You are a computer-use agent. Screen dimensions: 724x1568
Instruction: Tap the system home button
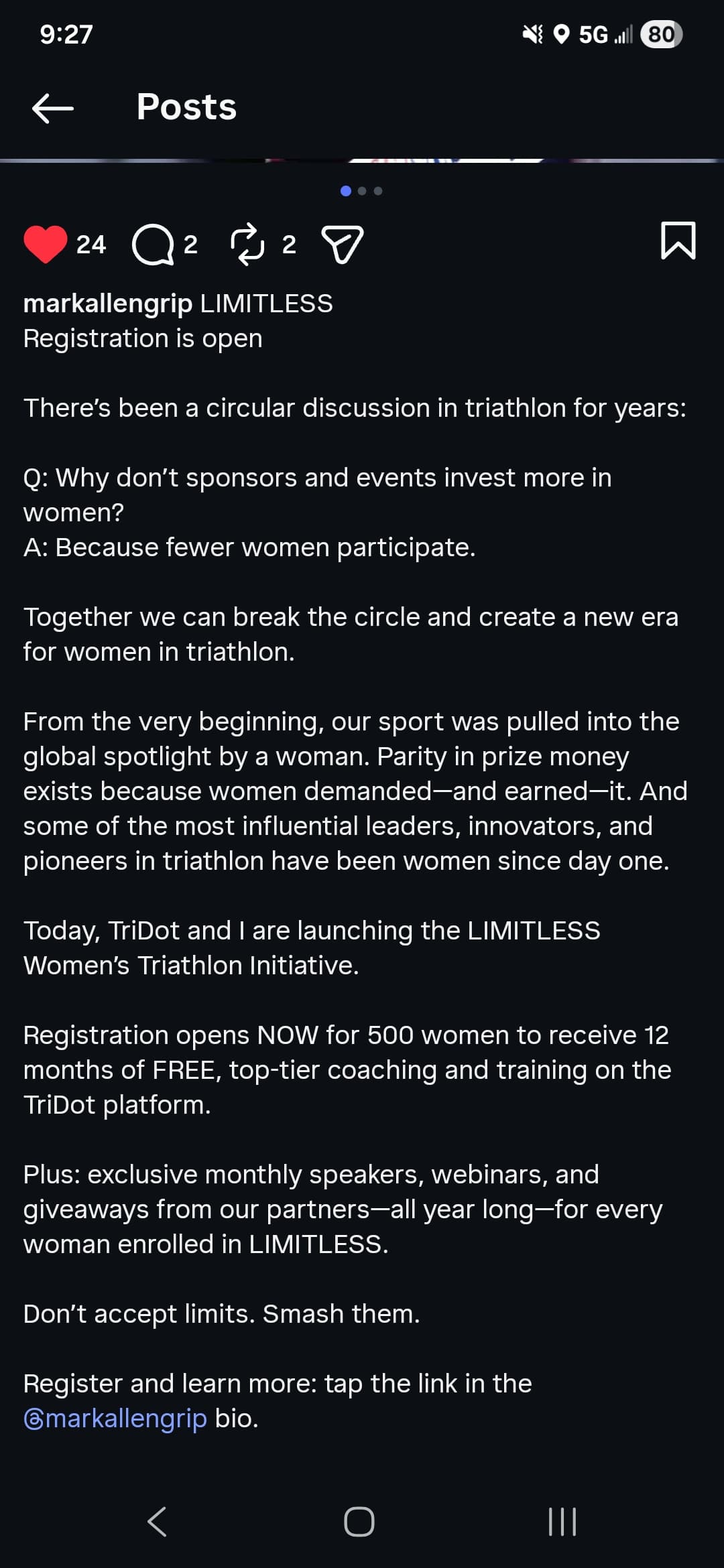[x=359, y=1521]
